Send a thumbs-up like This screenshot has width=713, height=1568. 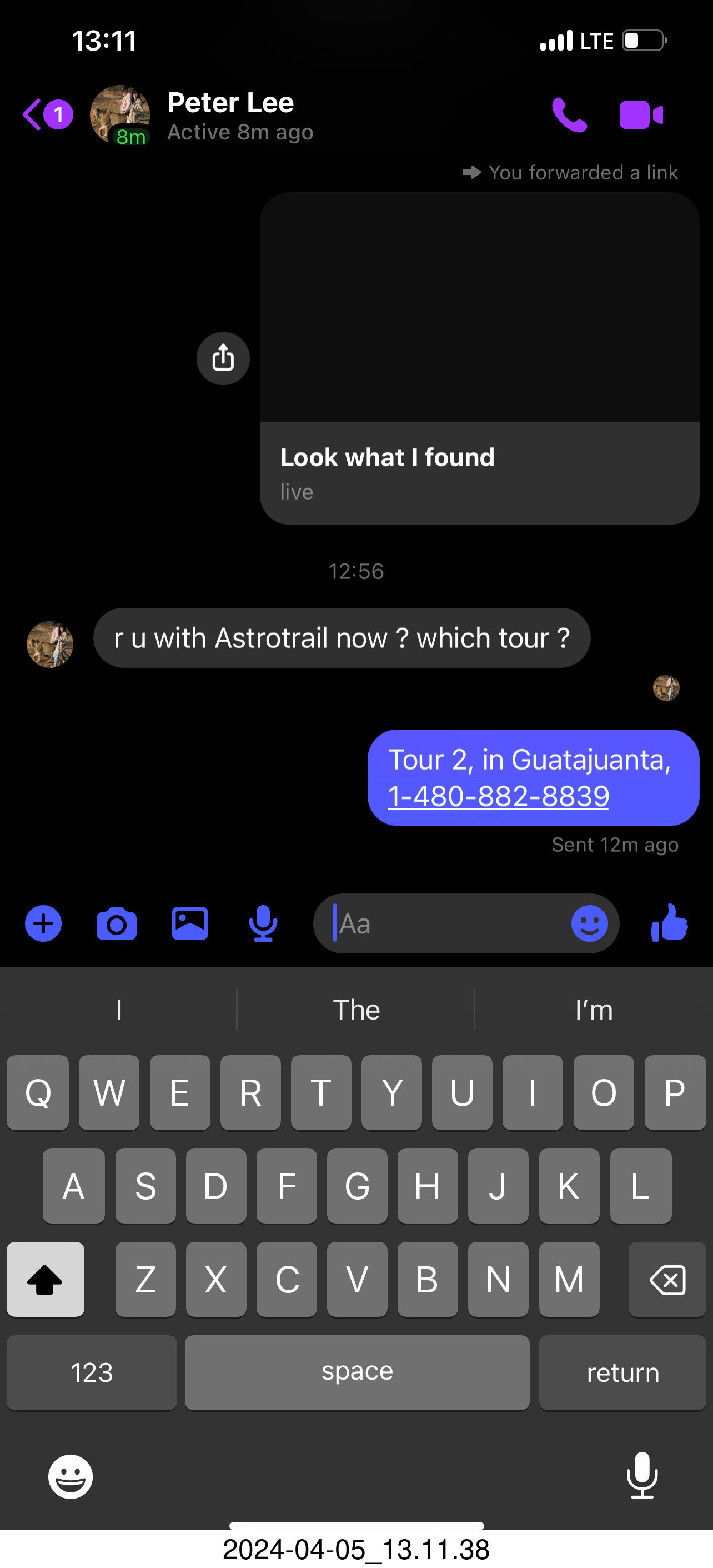669,922
